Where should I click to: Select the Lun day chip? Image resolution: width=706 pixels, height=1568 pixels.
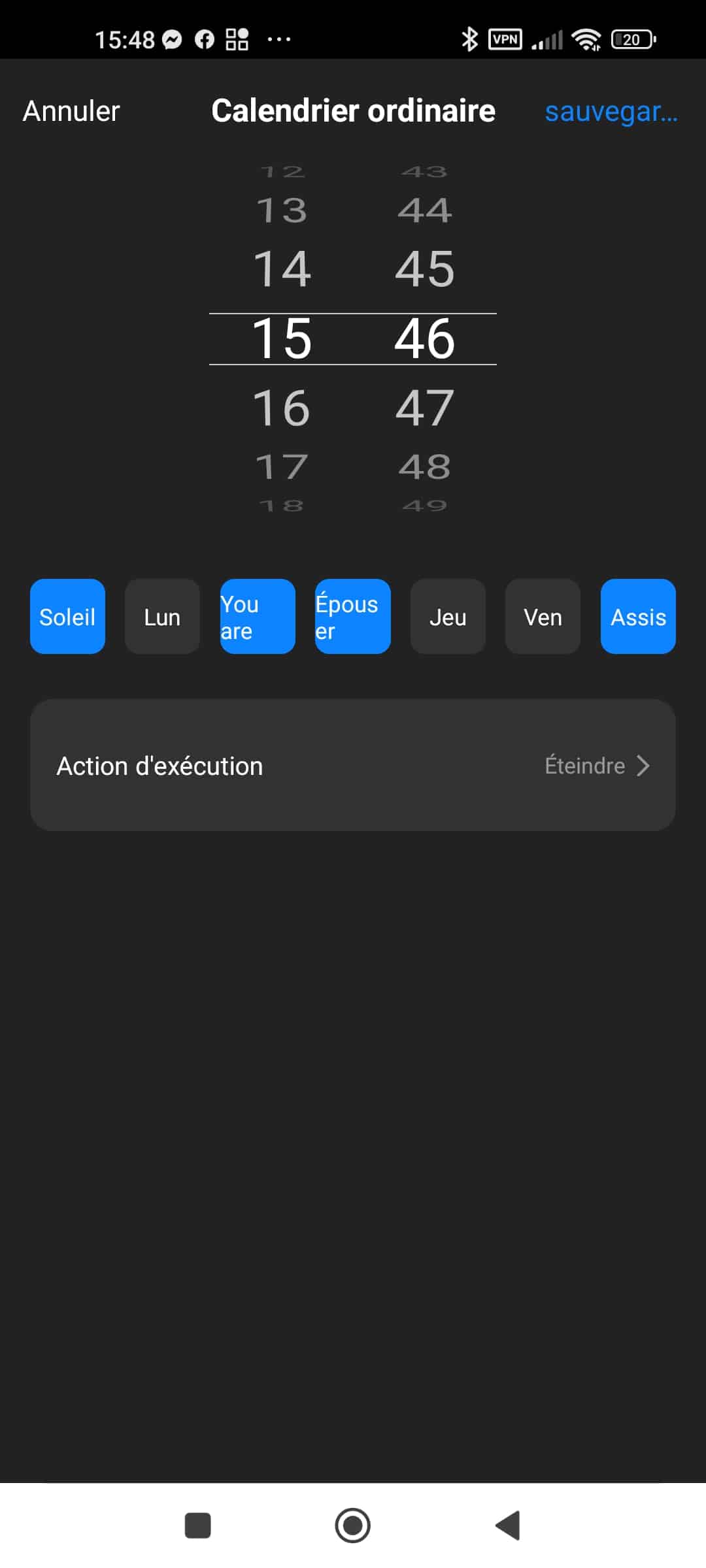pyautogui.click(x=162, y=616)
